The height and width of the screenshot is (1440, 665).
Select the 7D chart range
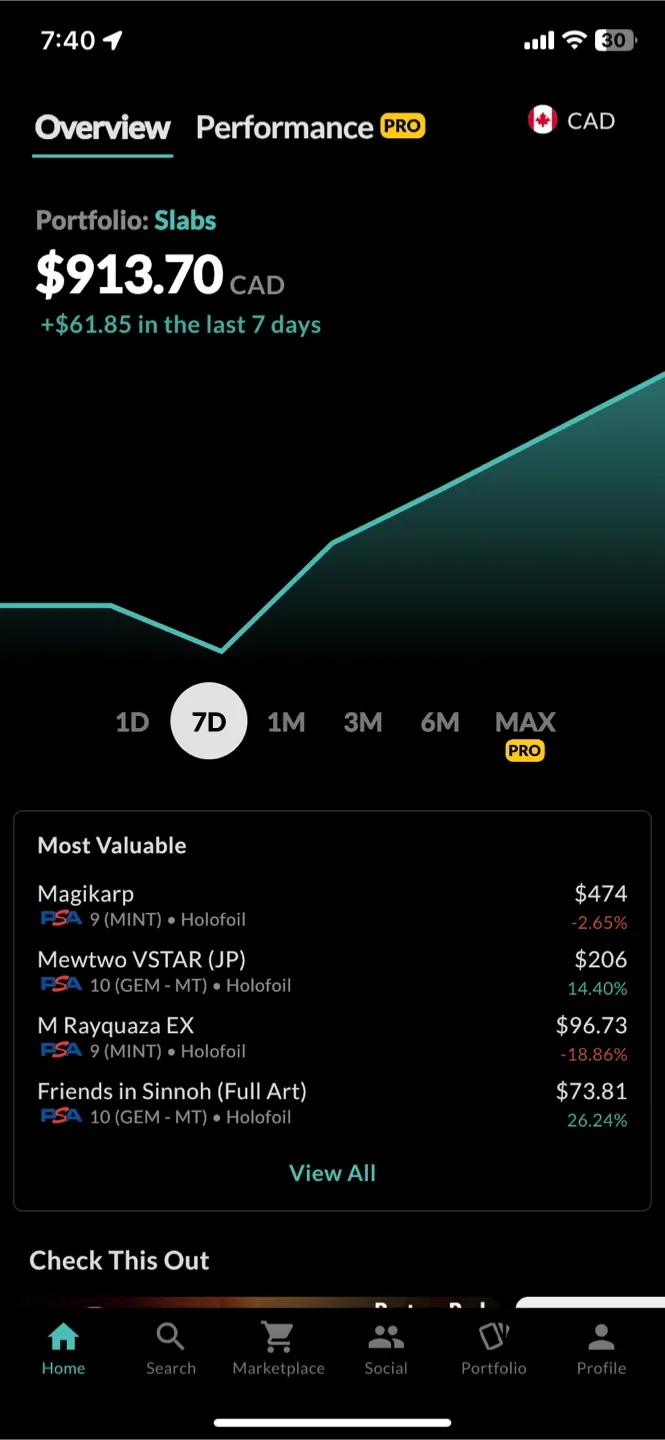[209, 722]
